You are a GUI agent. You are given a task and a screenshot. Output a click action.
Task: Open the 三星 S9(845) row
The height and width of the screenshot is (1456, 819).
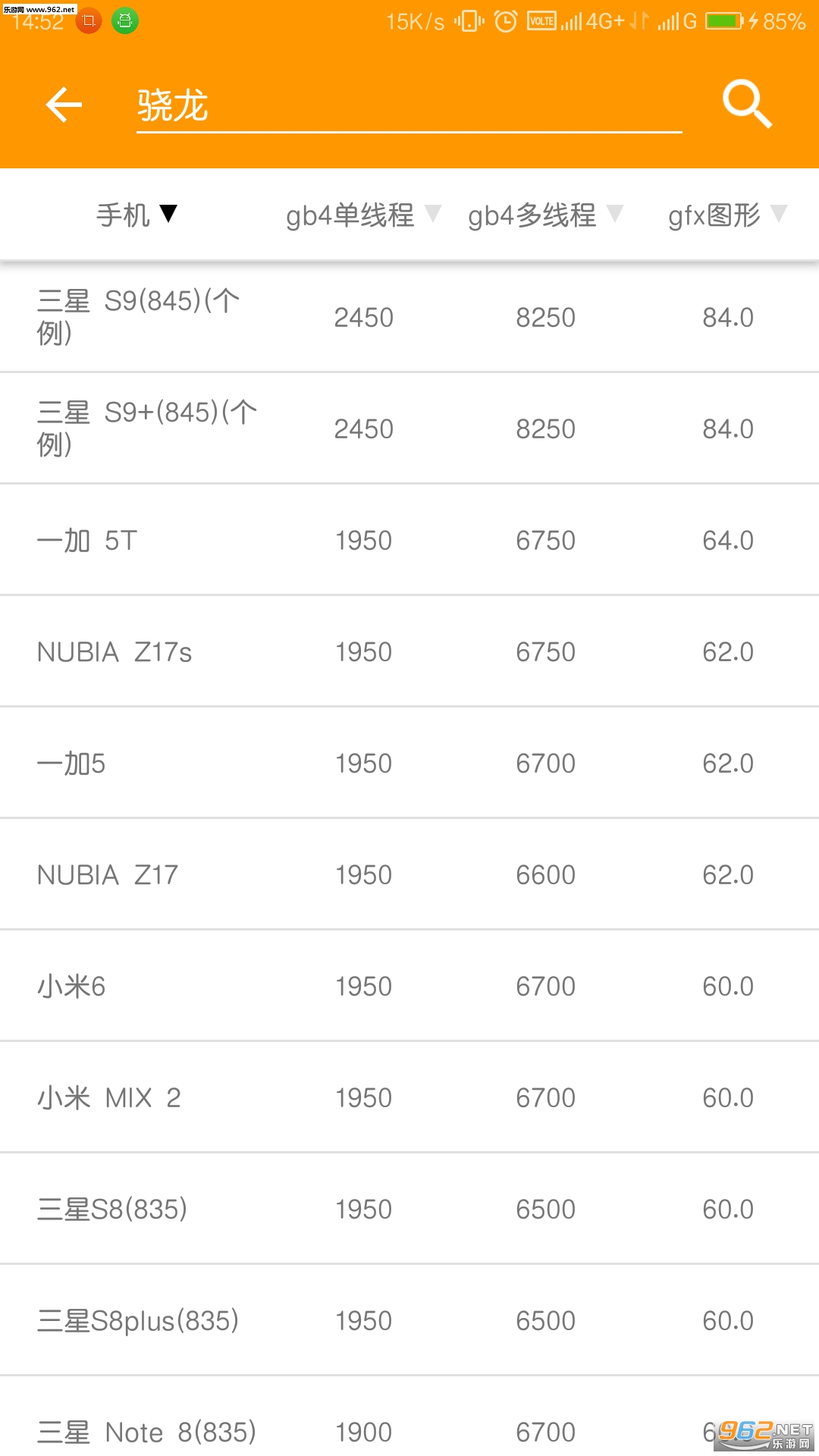[x=409, y=317]
